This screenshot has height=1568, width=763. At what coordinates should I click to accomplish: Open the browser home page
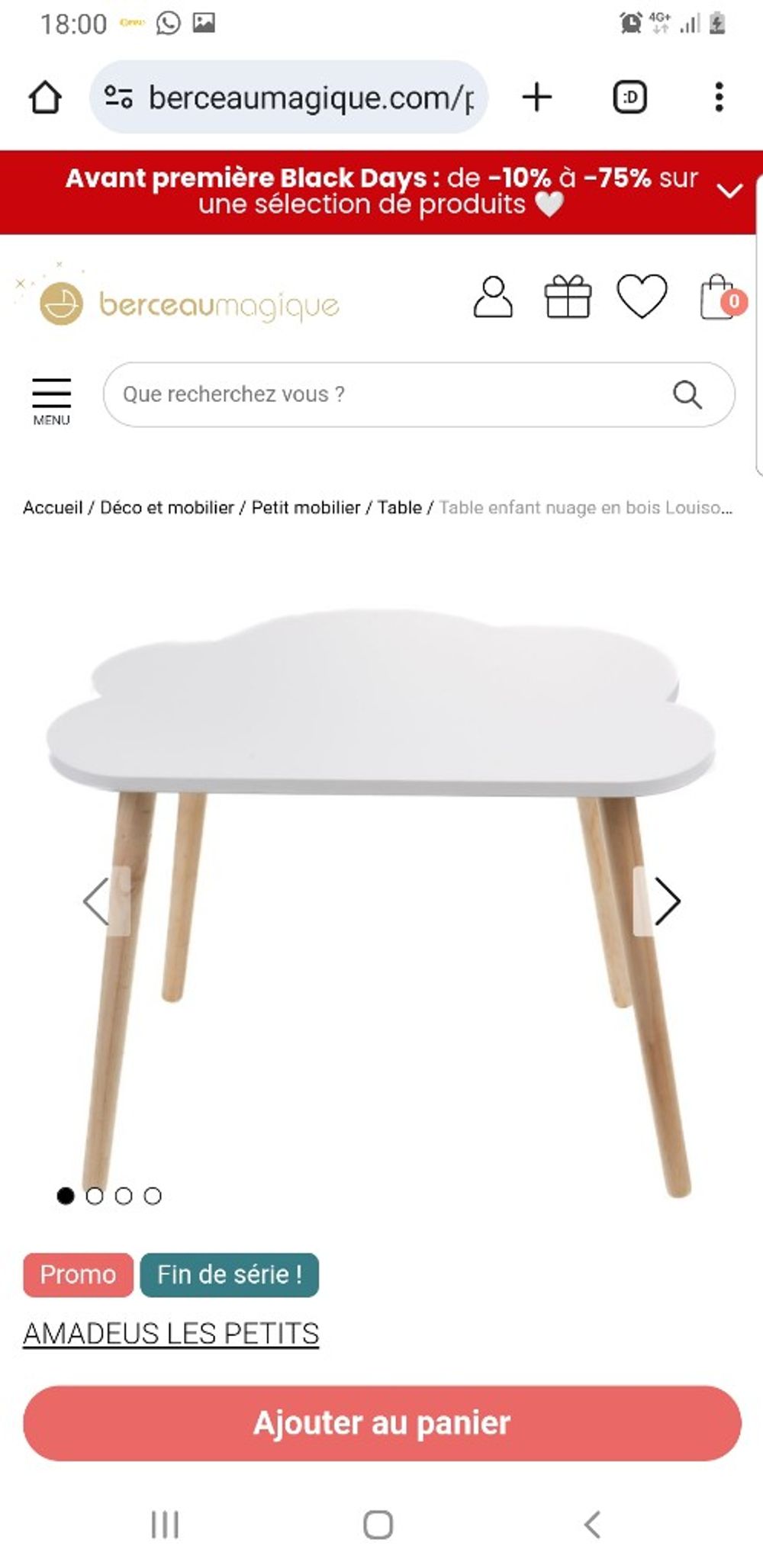pyautogui.click(x=45, y=98)
